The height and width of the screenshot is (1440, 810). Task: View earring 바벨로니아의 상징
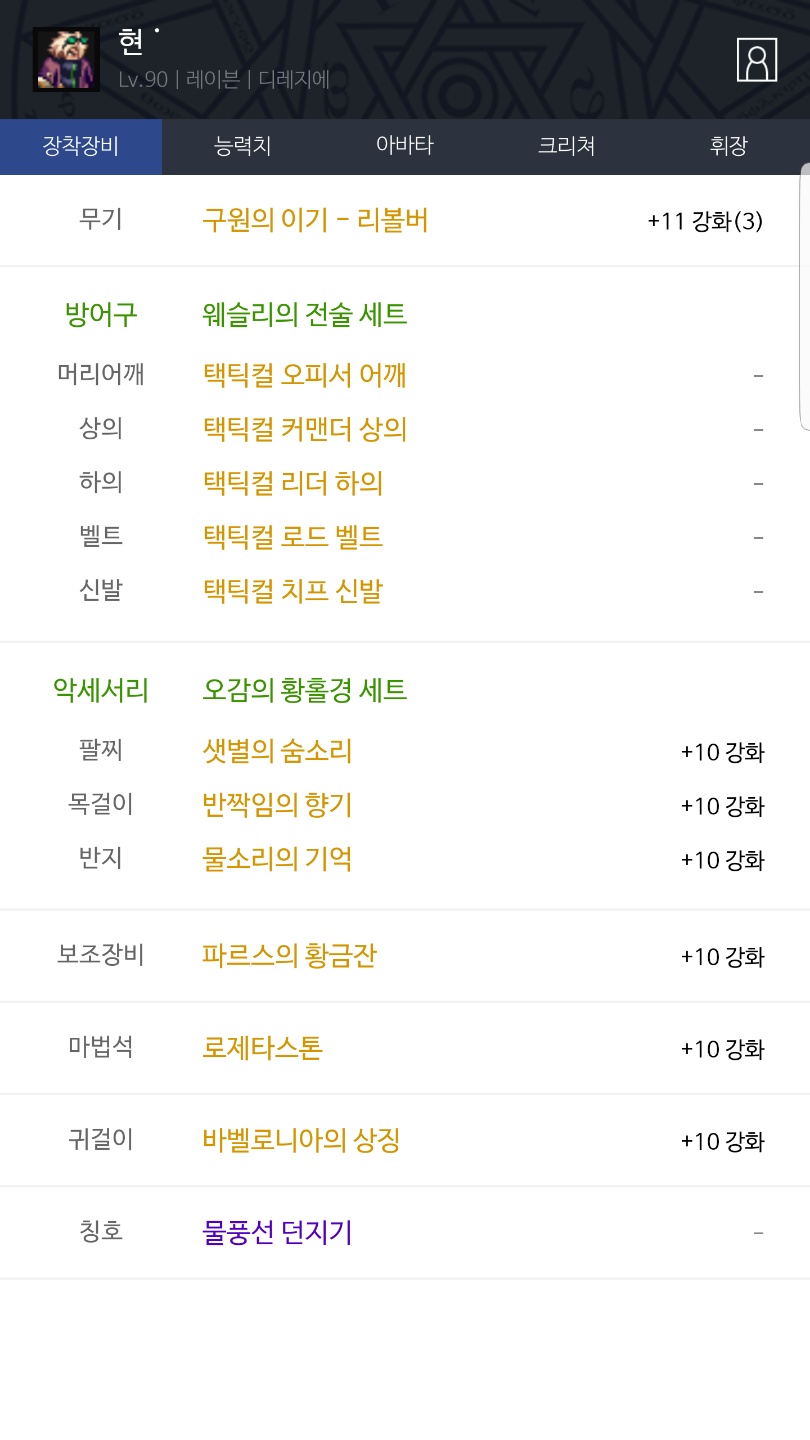pos(301,1140)
